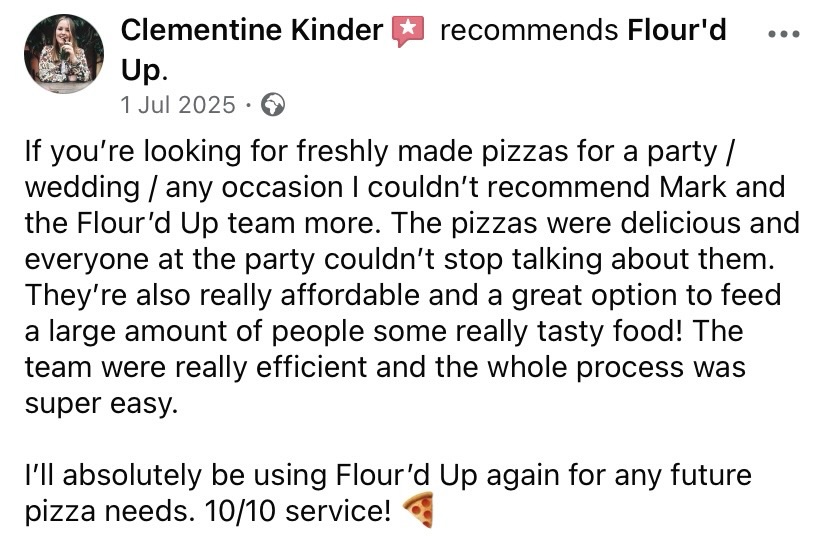Visit the Flour'd Up page
This screenshot has height=544, width=828.
(x=677, y=31)
